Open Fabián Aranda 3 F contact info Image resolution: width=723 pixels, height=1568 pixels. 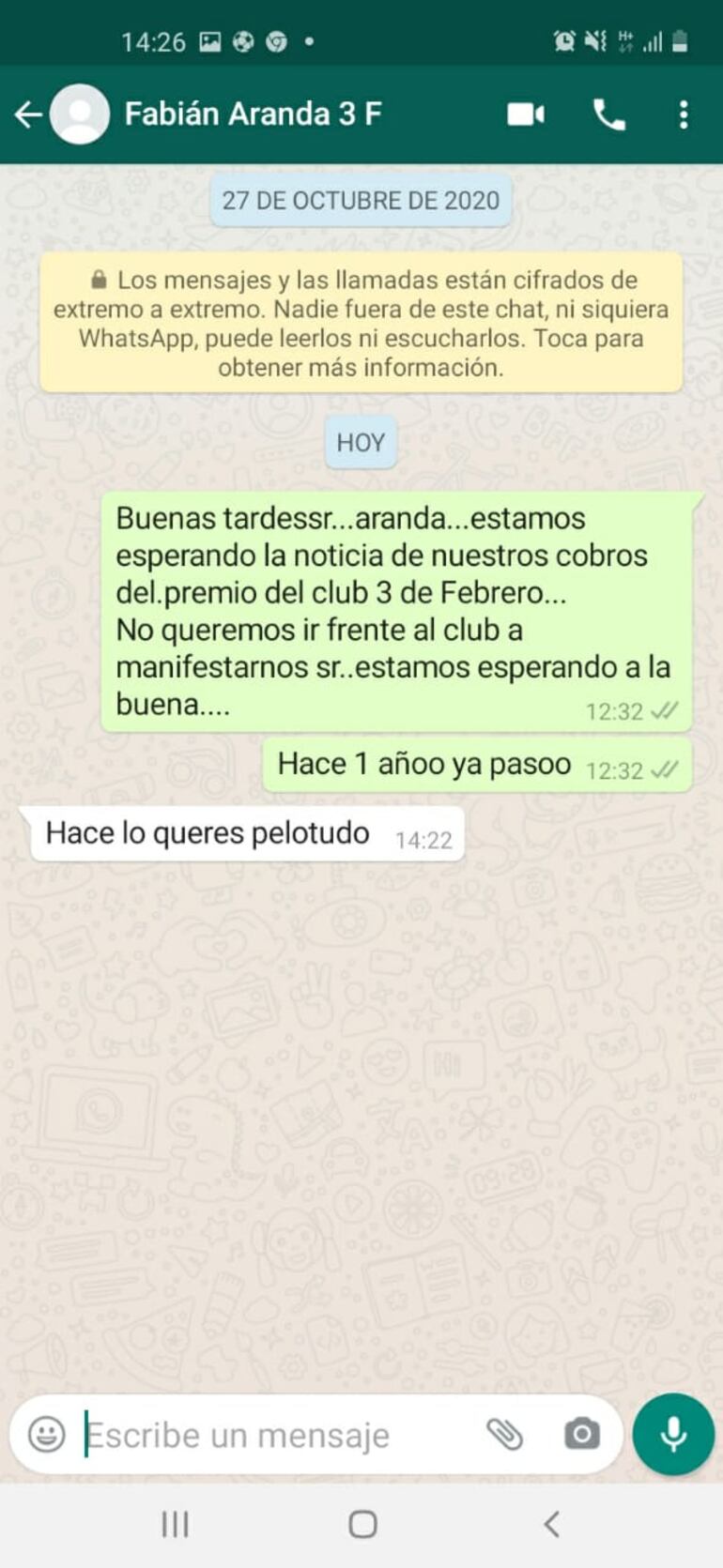click(252, 114)
